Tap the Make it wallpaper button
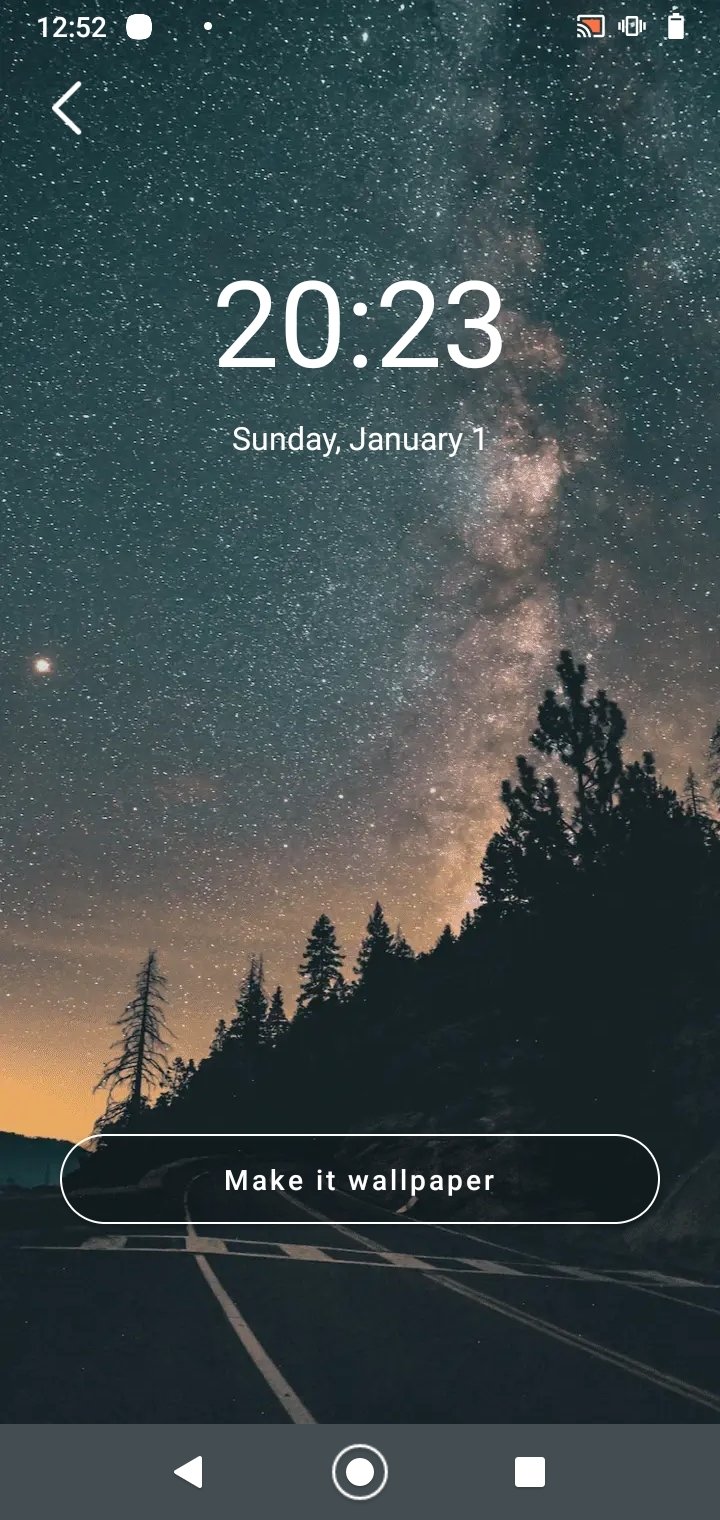720x1520 pixels. 360,1179
